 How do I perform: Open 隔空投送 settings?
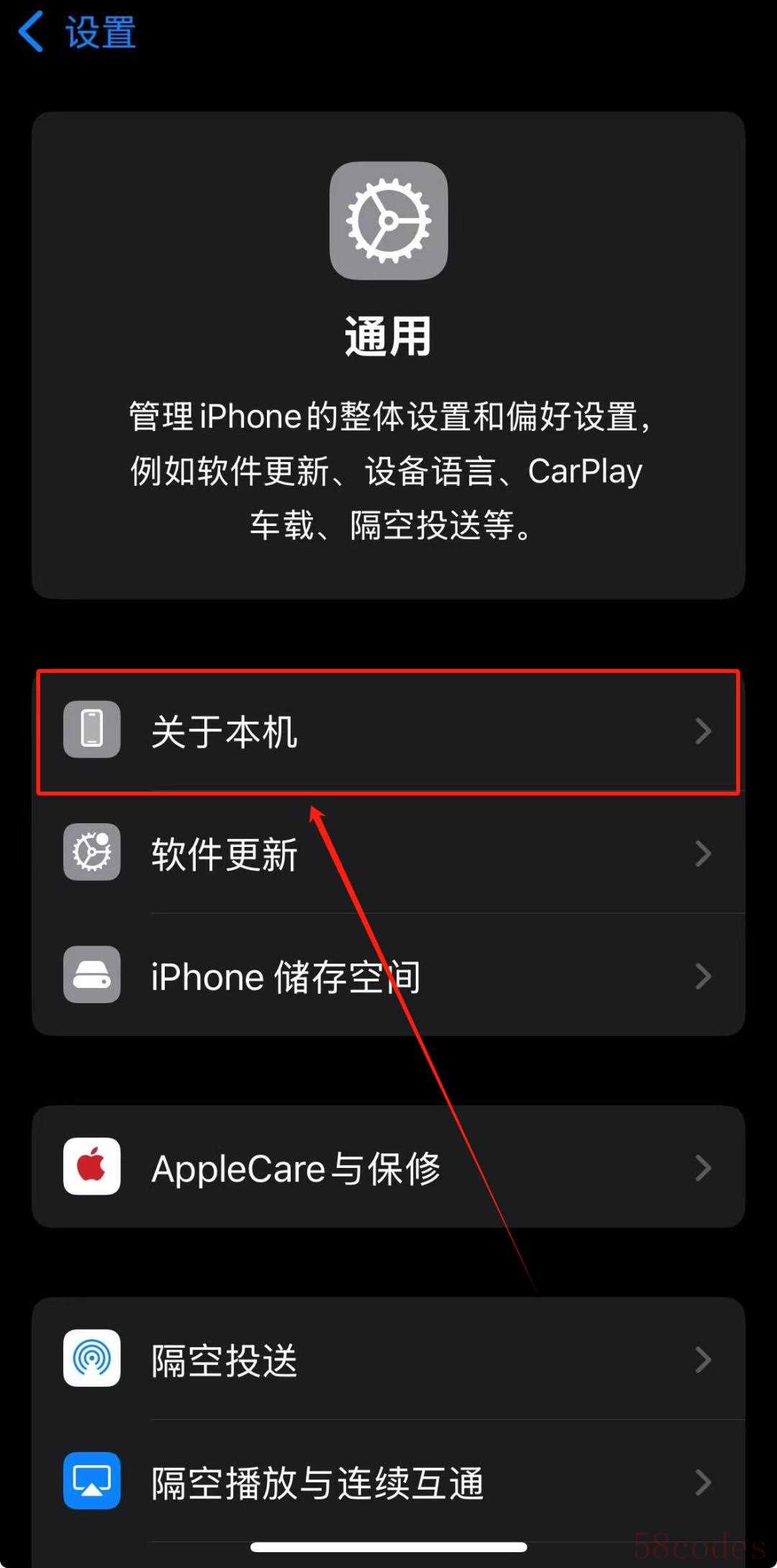(388, 1359)
